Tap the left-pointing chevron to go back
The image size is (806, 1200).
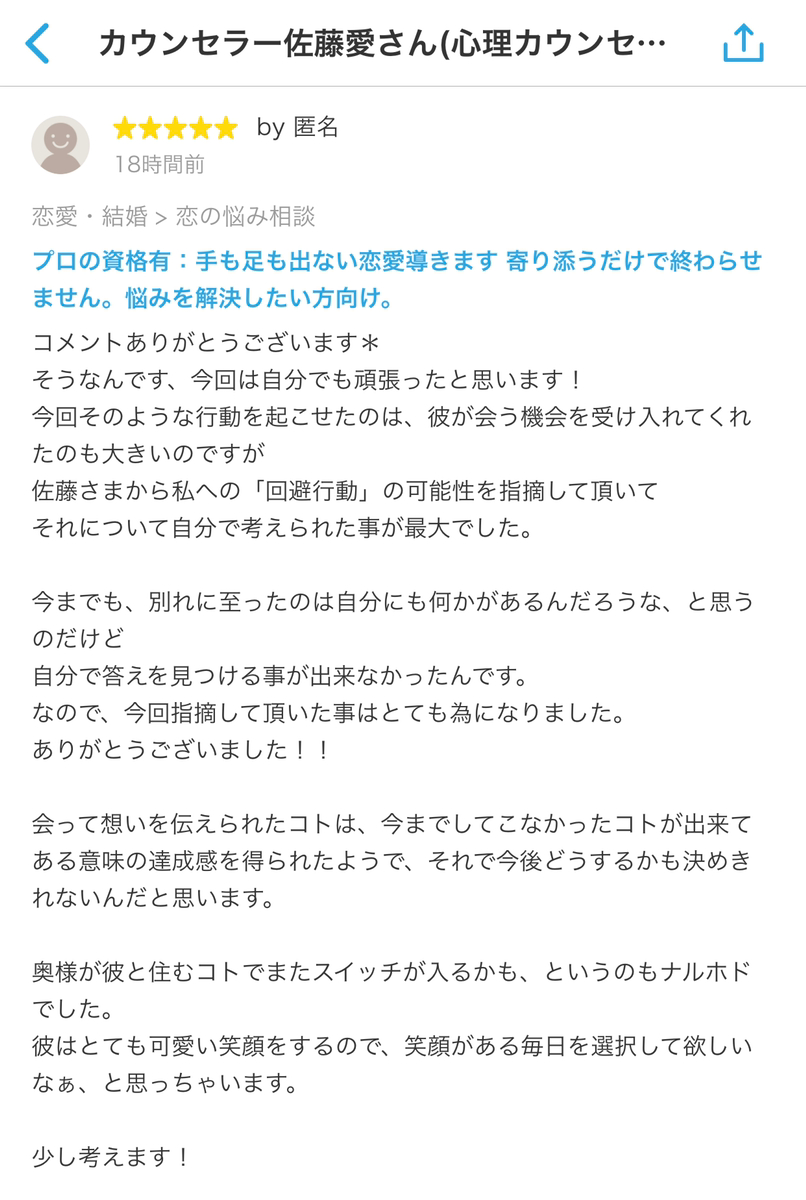(39, 45)
